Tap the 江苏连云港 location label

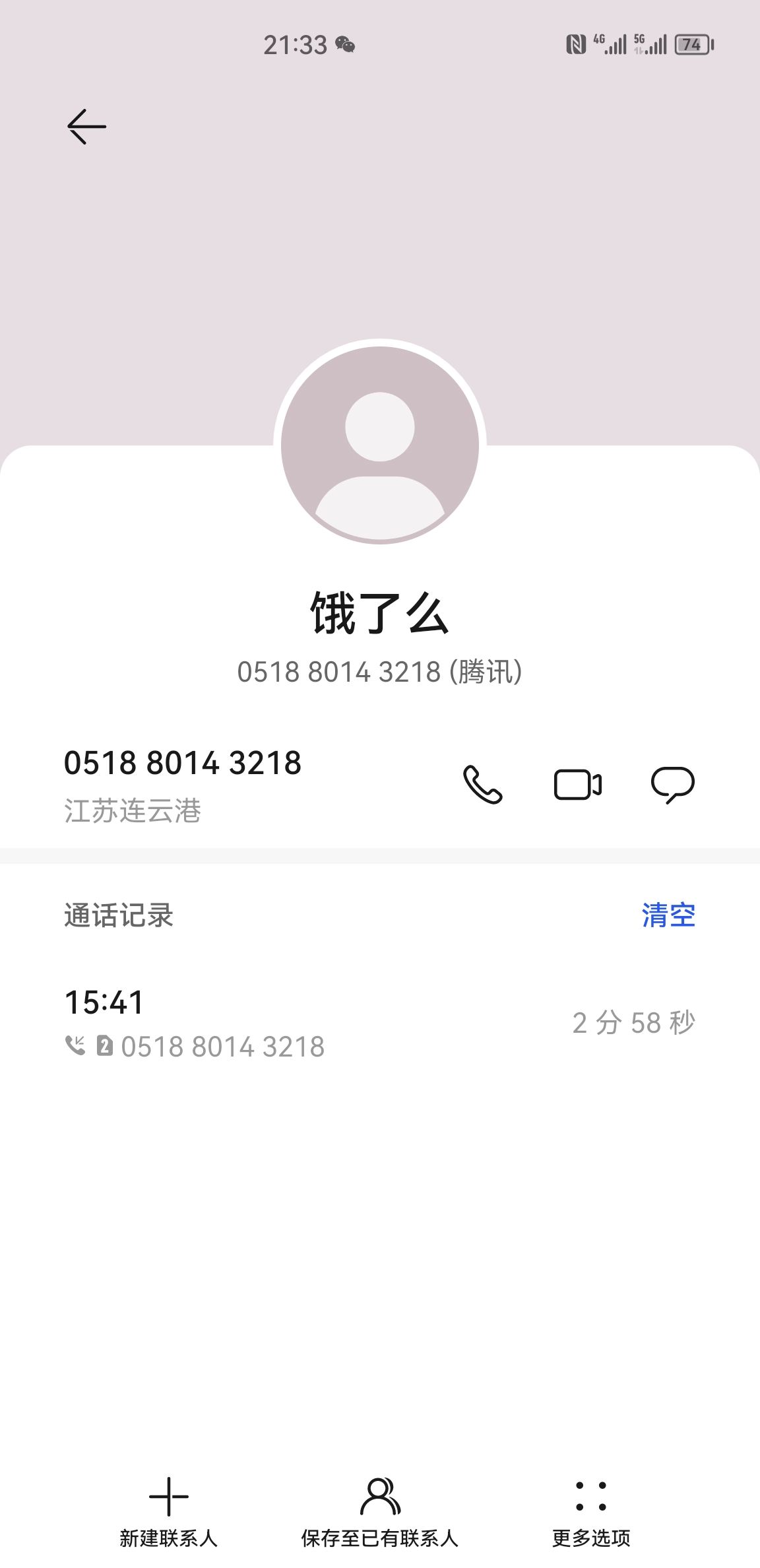point(132,814)
